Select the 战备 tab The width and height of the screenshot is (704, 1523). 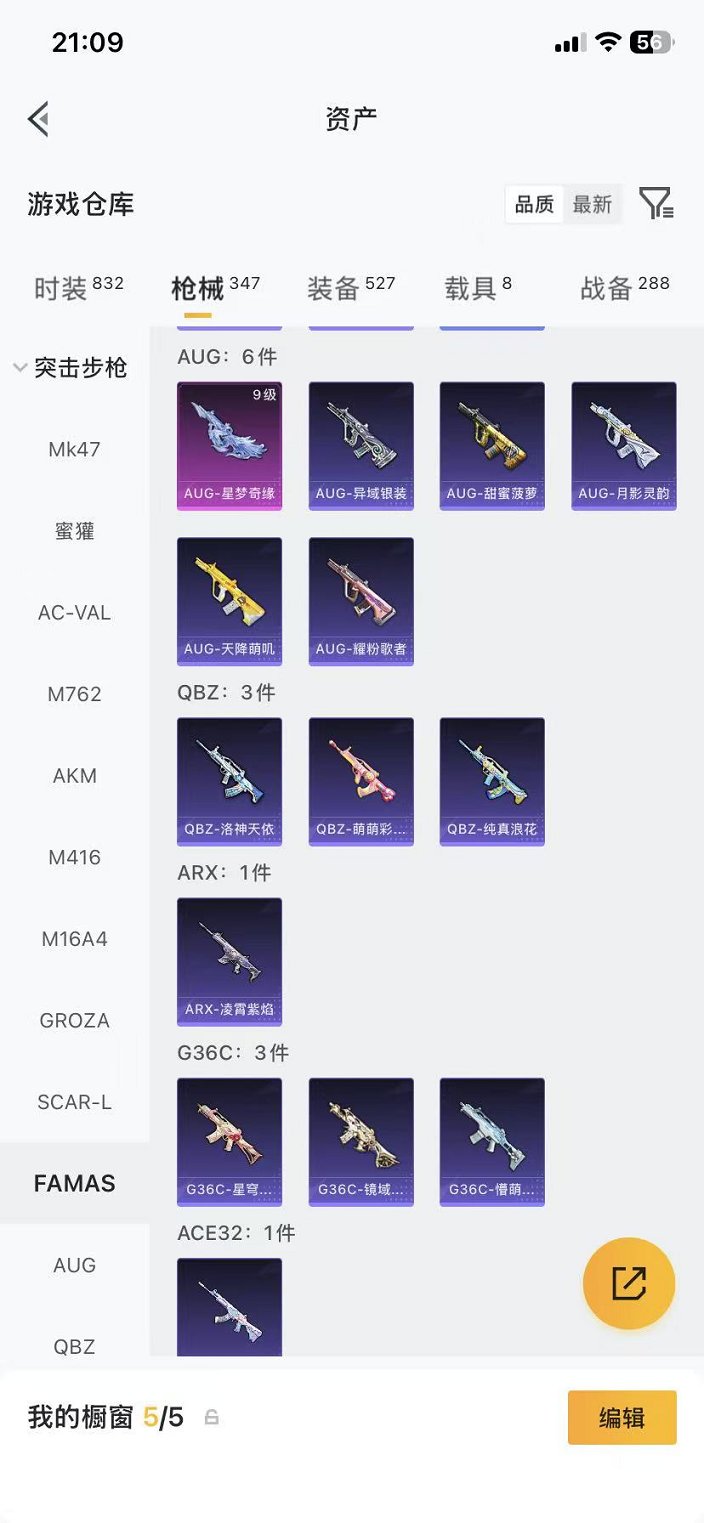(625, 288)
